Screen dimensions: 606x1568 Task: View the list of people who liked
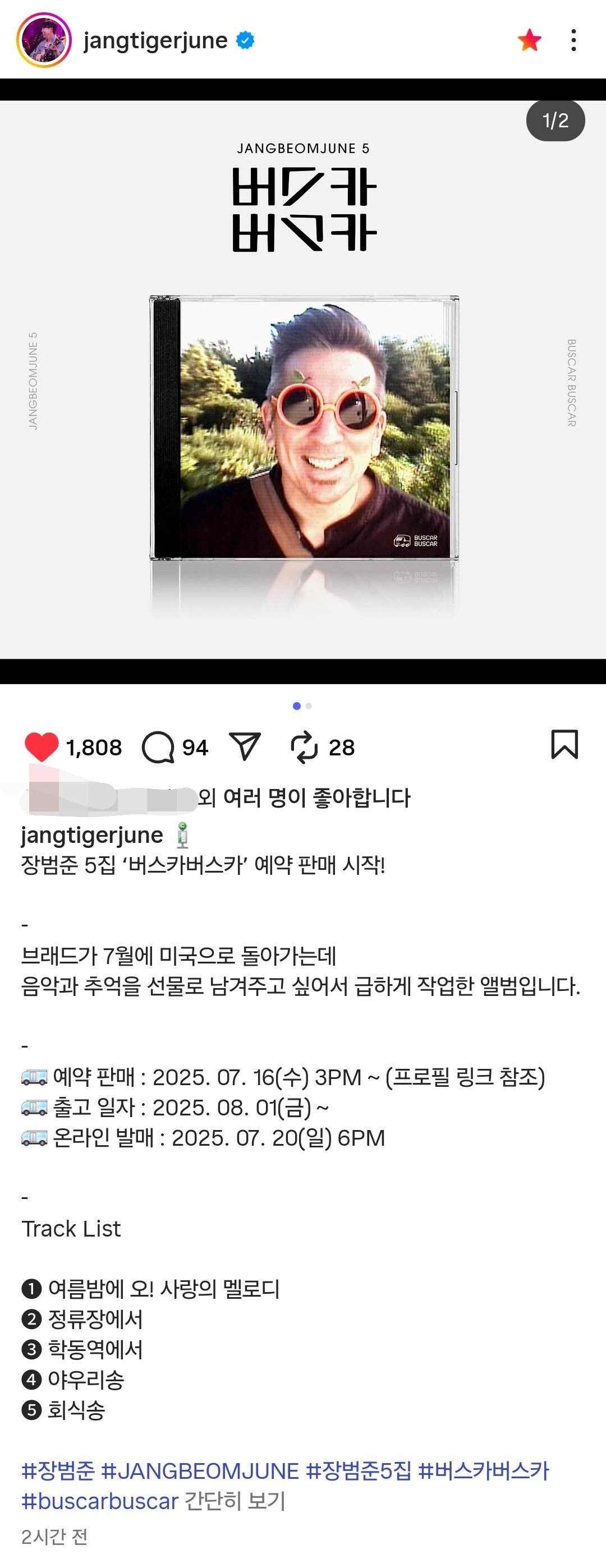pyautogui.click(x=304, y=797)
